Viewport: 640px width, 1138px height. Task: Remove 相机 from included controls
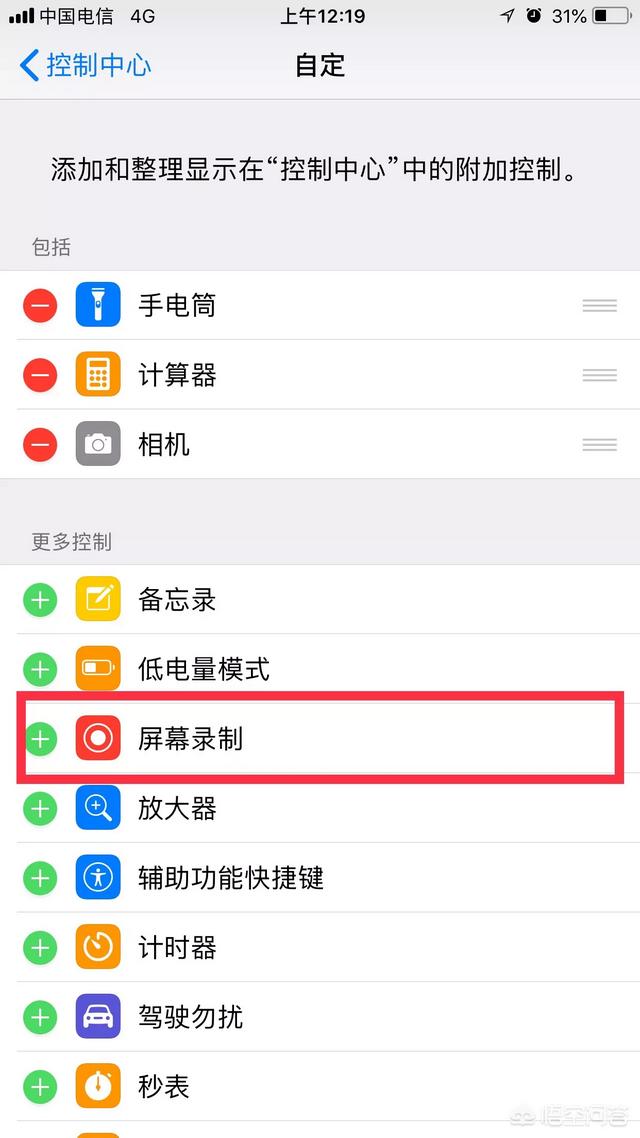coord(40,444)
